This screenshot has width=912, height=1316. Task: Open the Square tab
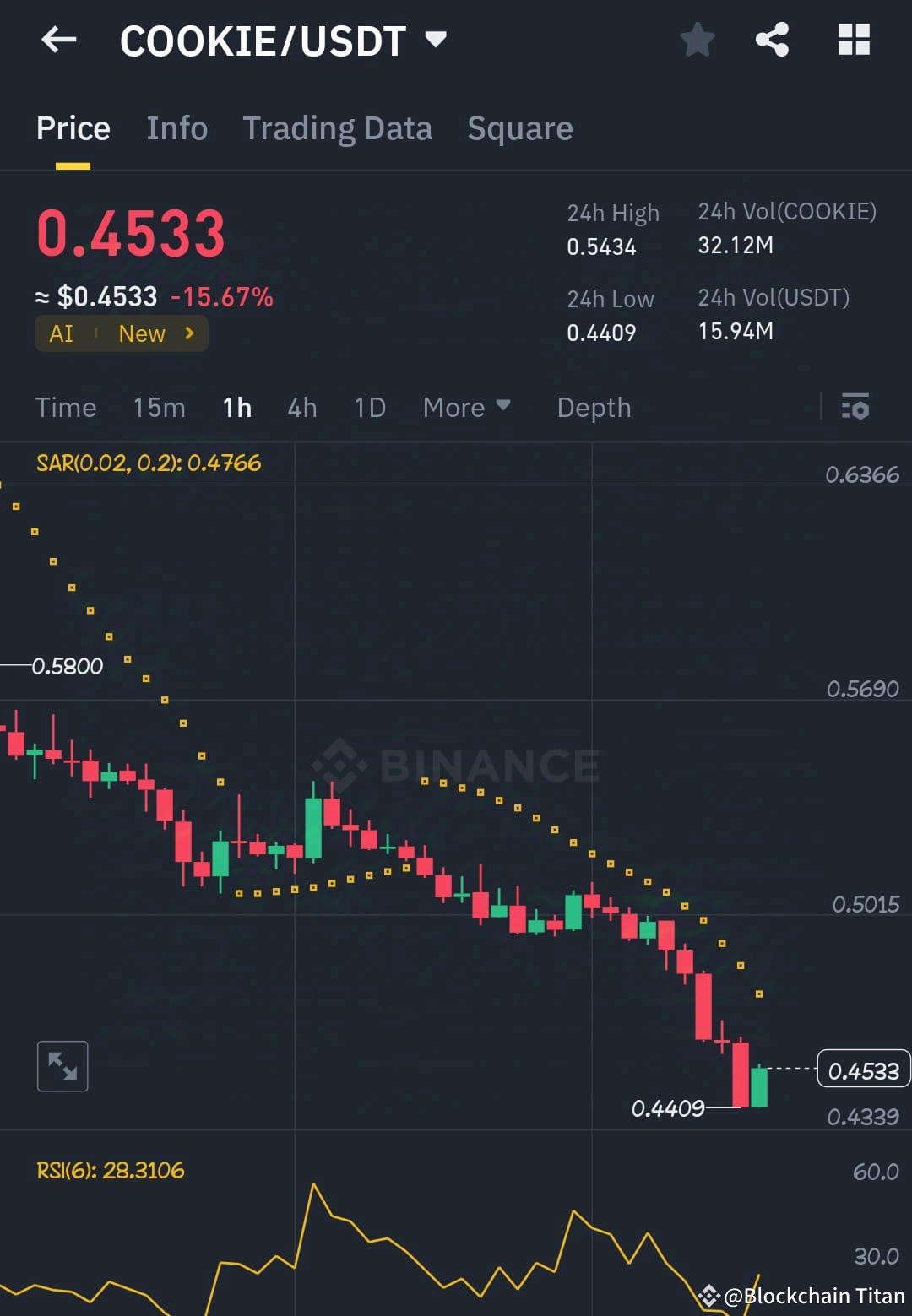519,127
